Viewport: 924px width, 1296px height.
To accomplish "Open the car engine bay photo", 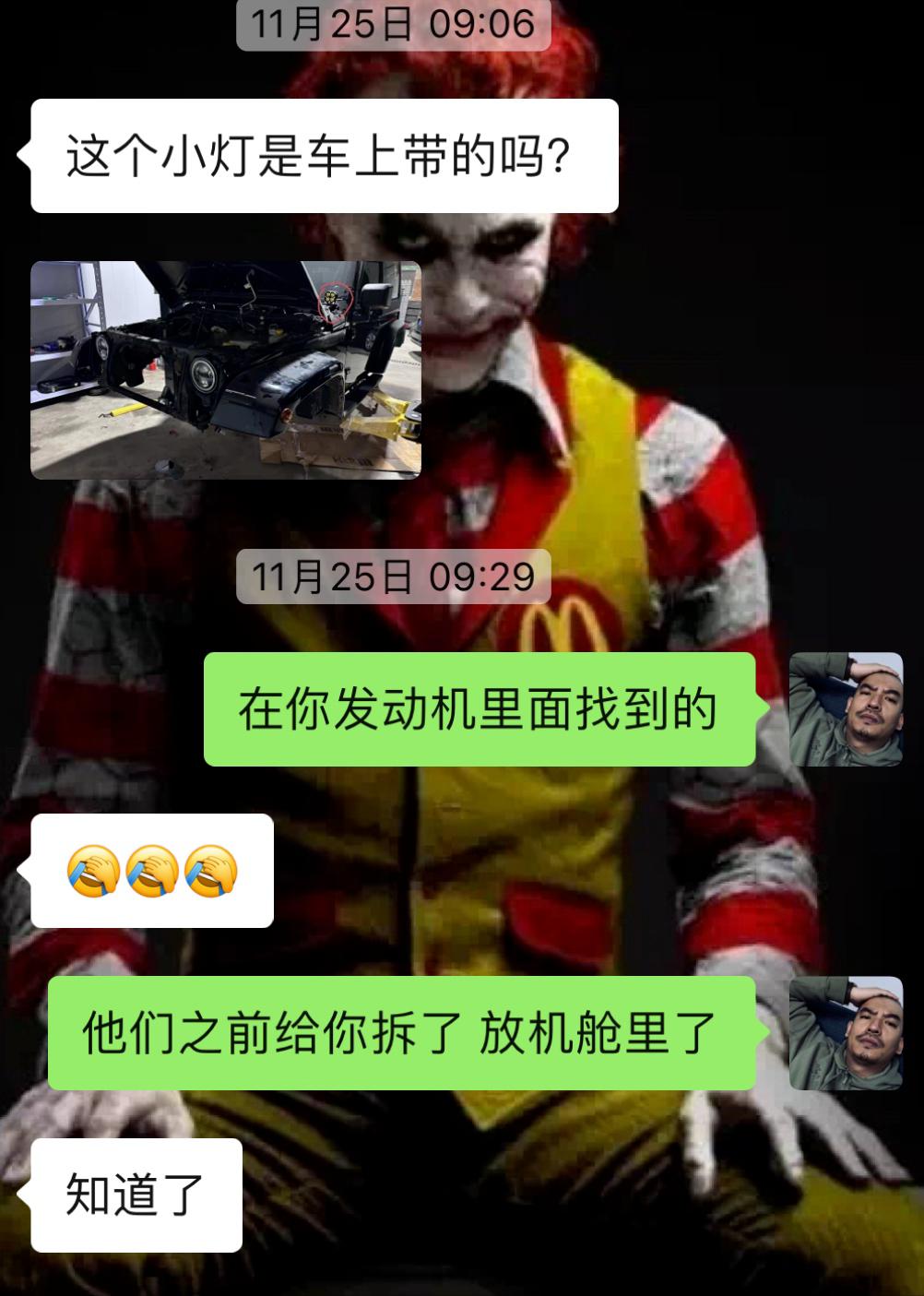I will coord(226,369).
